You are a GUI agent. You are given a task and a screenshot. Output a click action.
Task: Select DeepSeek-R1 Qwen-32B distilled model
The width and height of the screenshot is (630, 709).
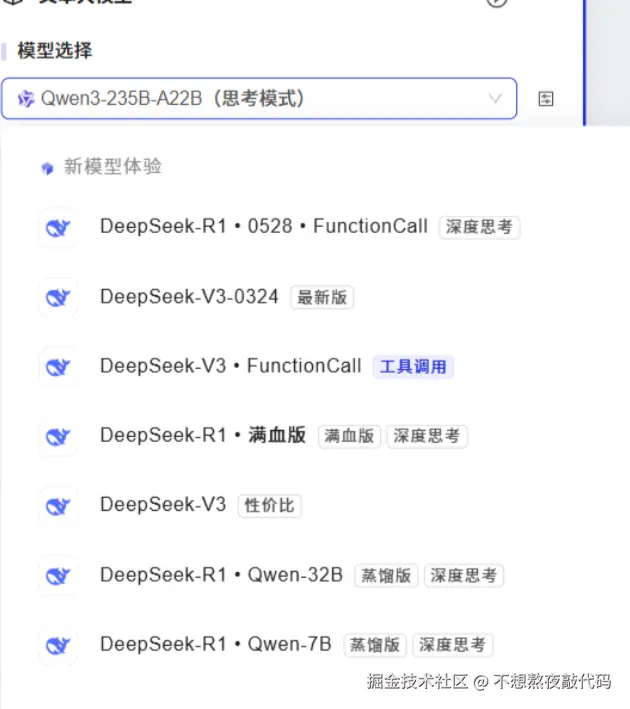pyautogui.click(x=221, y=576)
